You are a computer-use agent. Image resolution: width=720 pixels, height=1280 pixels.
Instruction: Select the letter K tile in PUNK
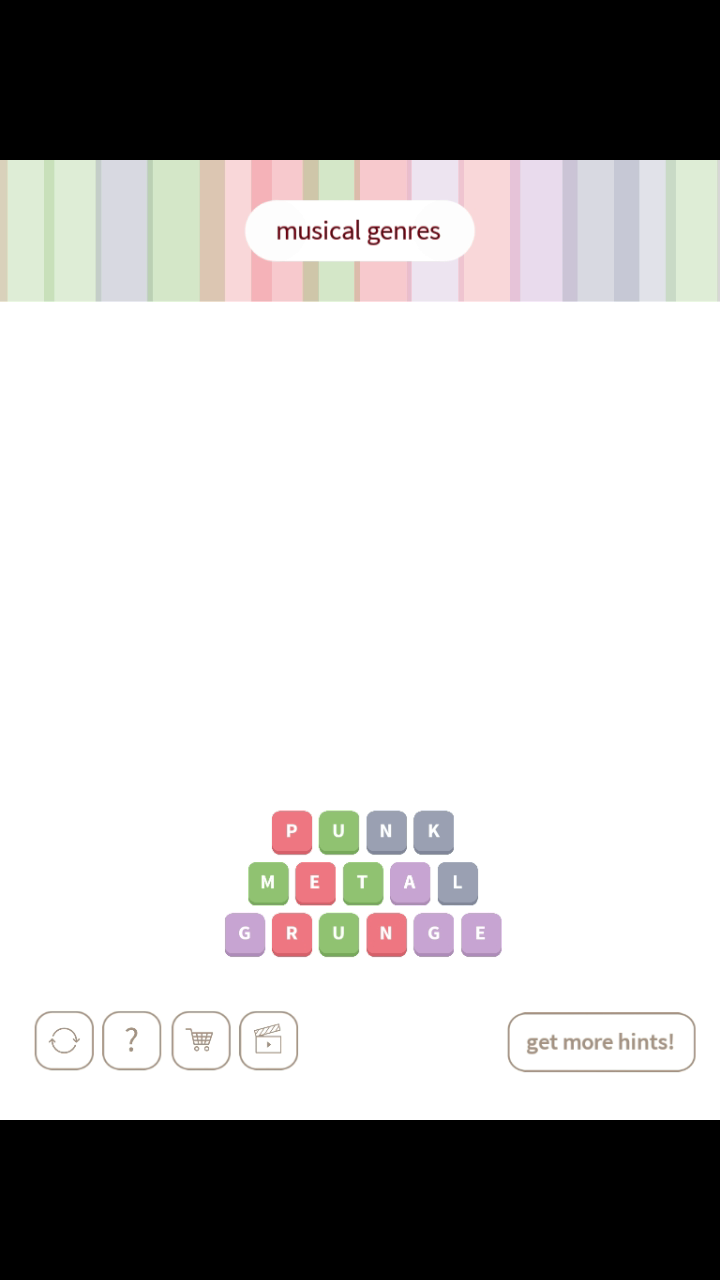434,831
